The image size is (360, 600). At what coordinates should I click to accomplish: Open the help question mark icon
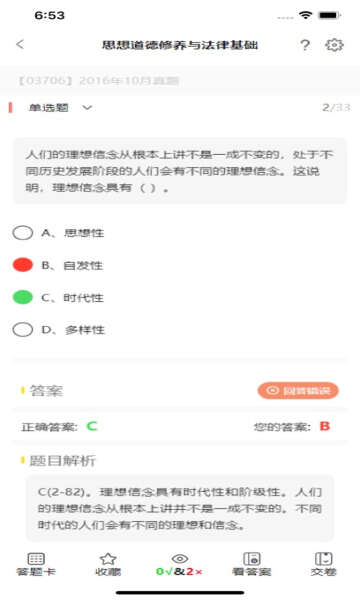click(x=305, y=45)
